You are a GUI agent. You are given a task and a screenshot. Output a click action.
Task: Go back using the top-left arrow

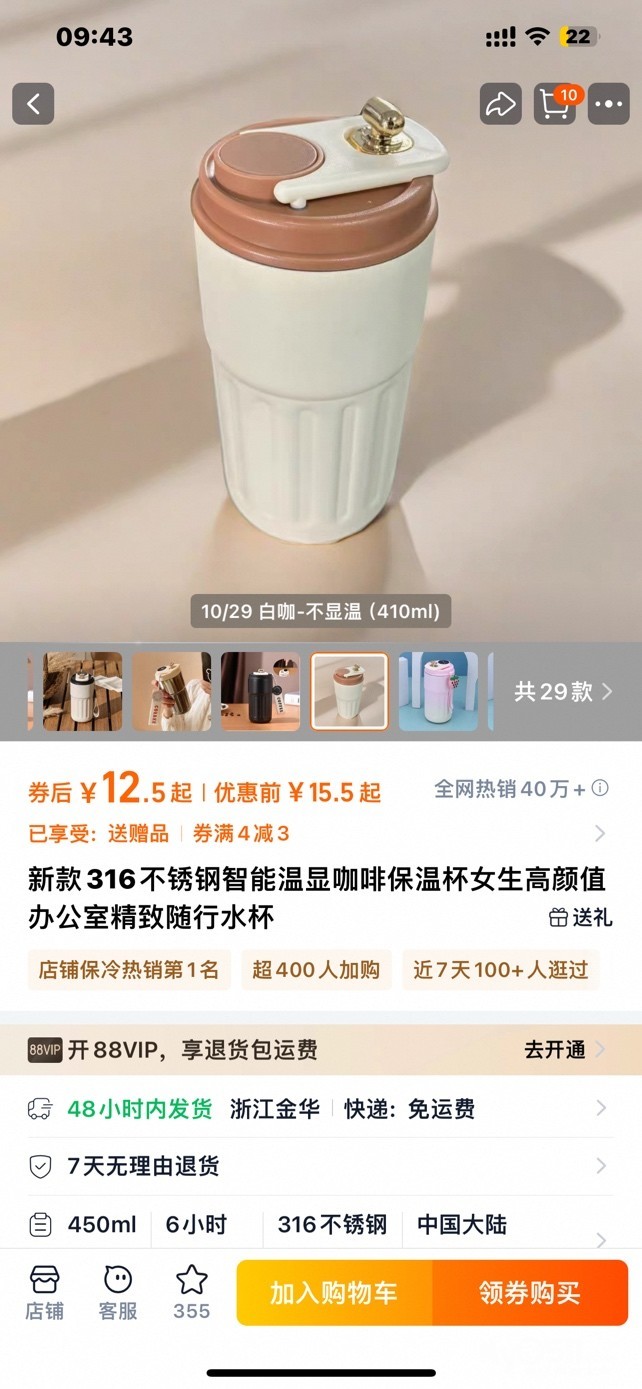click(33, 104)
